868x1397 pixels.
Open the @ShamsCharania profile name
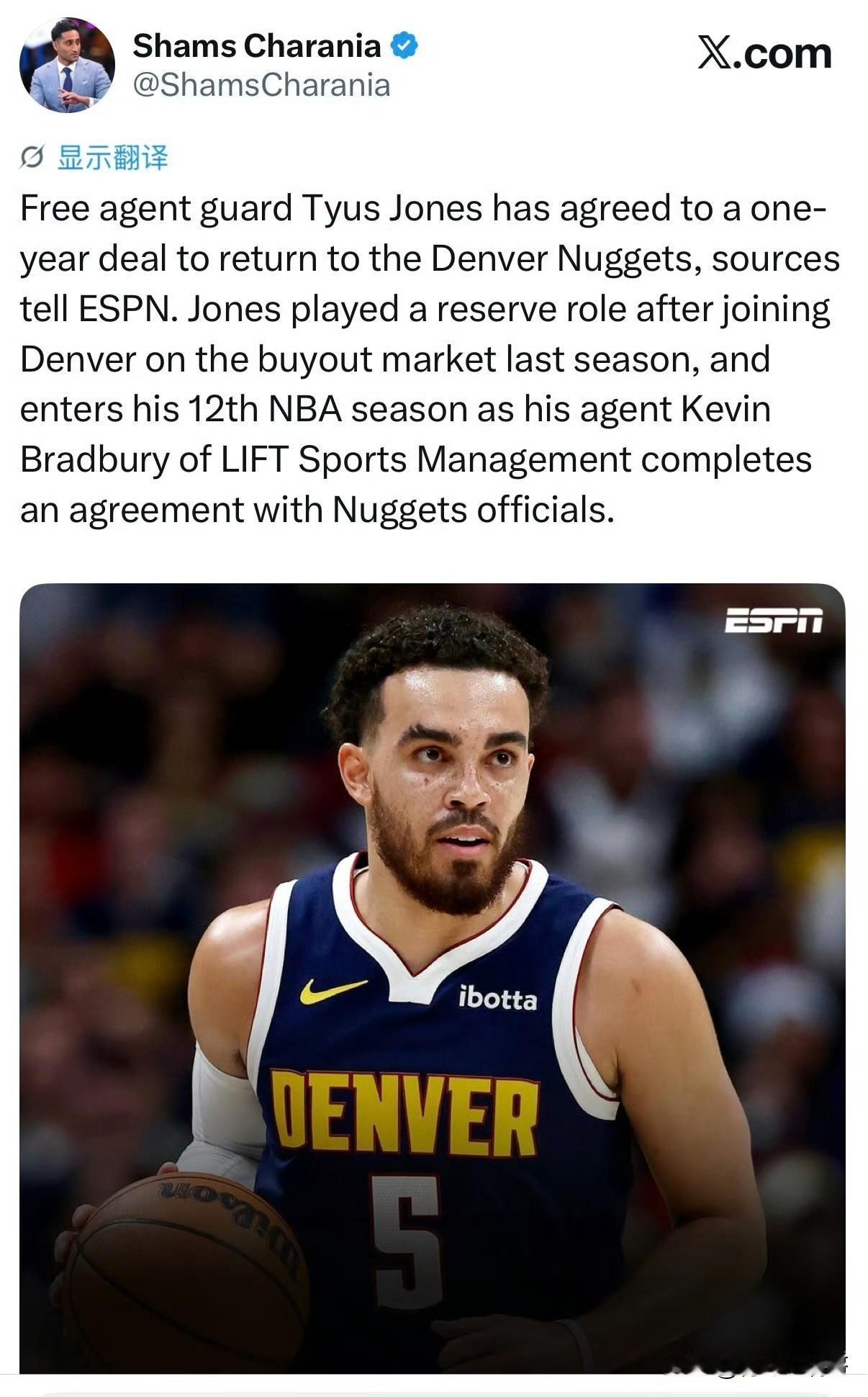261,85
